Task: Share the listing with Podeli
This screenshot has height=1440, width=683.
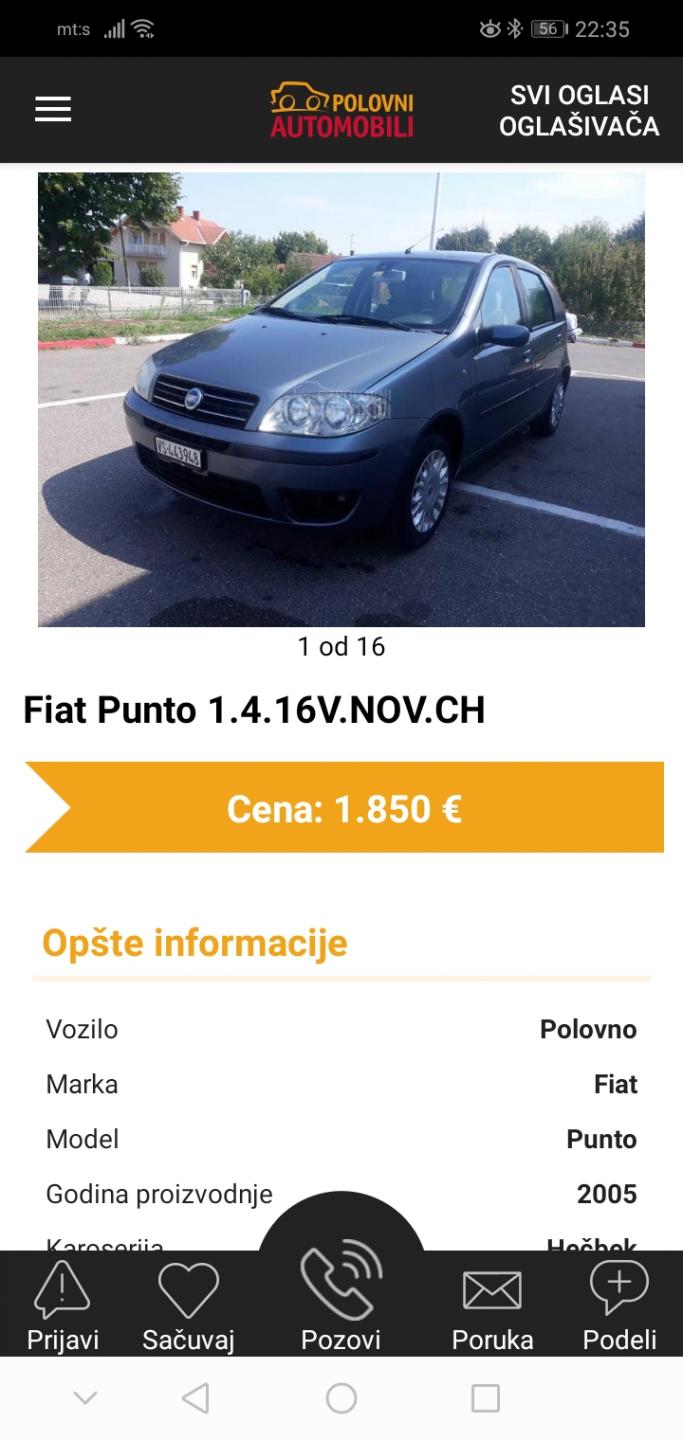Action: [619, 1305]
